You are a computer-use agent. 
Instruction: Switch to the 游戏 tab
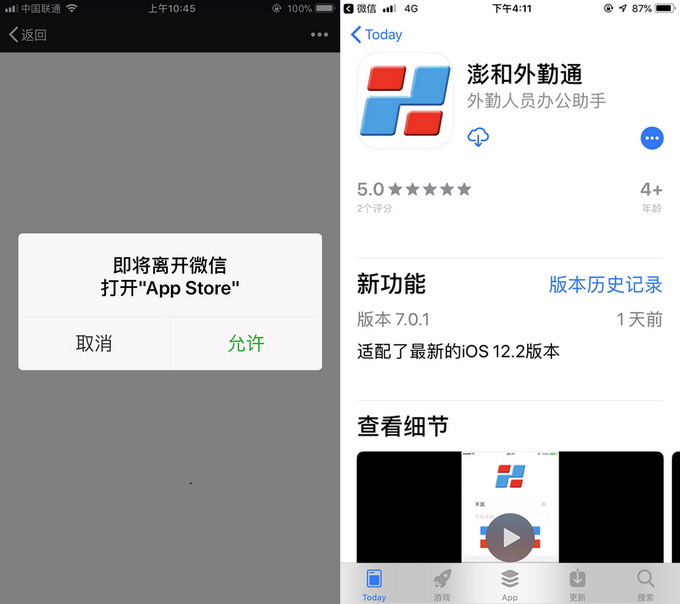pos(442,583)
